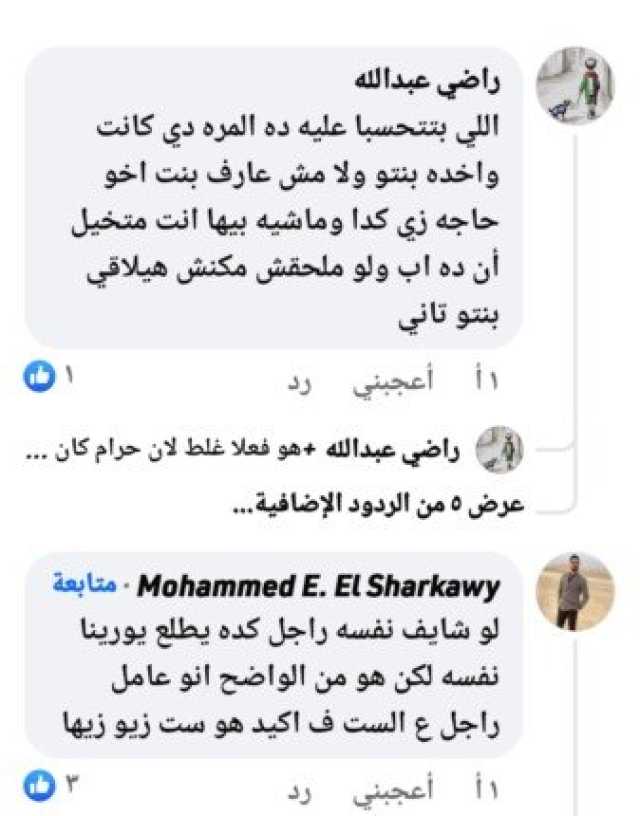Reply to Mohammed E. El Sharkawy's comment
Viewport: 640px width, 816px height.
click(302, 792)
